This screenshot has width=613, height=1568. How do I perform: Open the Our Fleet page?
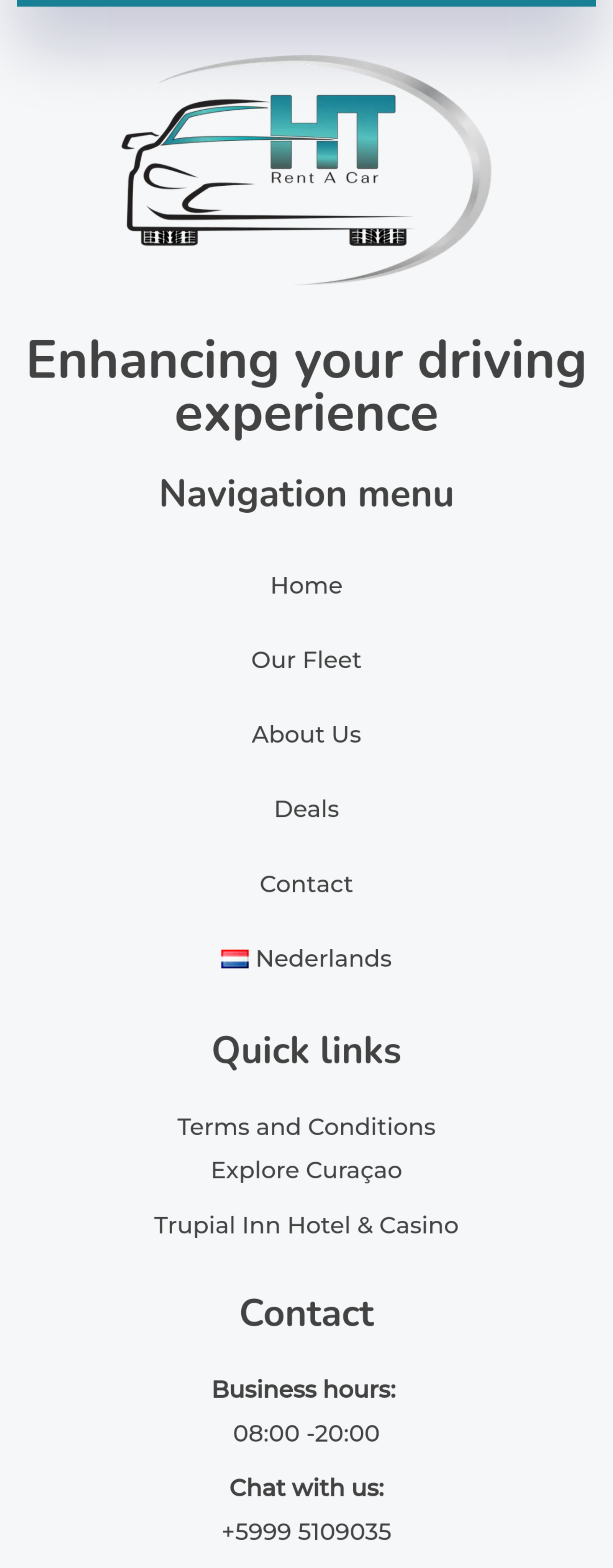pyautogui.click(x=306, y=660)
